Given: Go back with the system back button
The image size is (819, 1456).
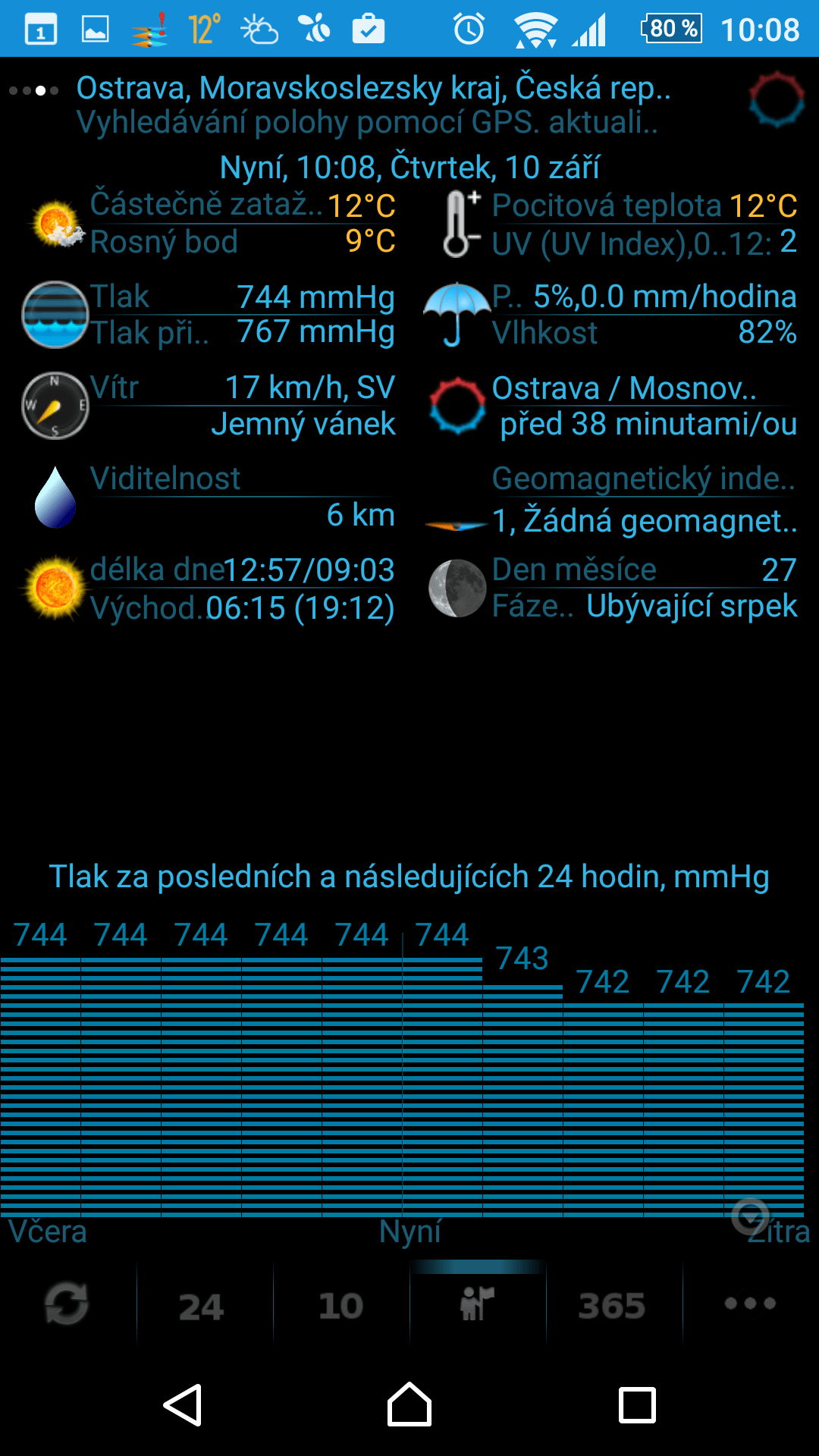Looking at the screenshot, I should pos(183,1405).
